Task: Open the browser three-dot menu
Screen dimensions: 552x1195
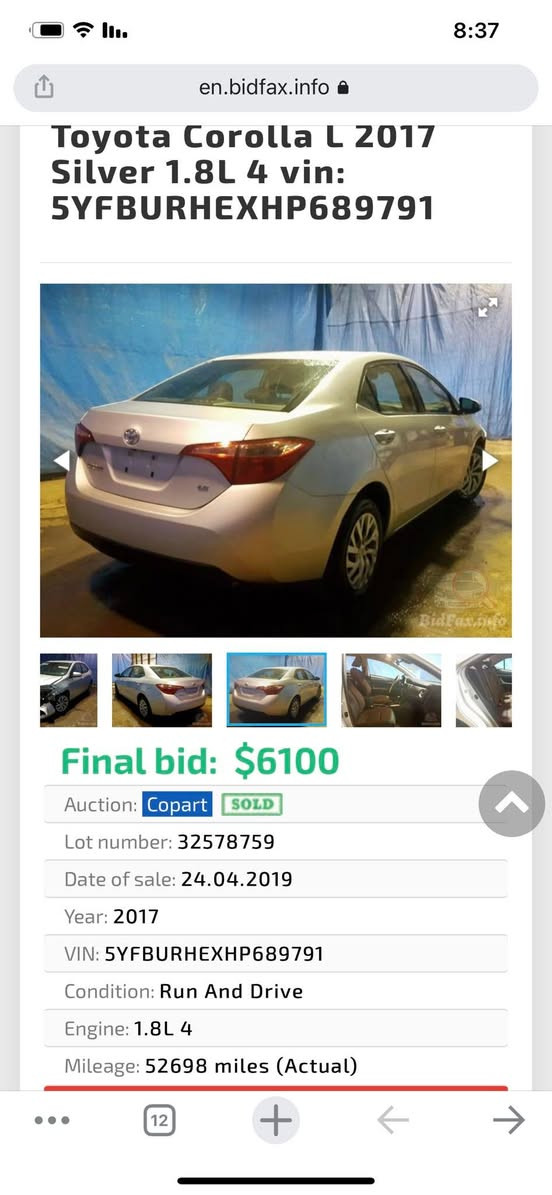Action: click(x=52, y=1120)
